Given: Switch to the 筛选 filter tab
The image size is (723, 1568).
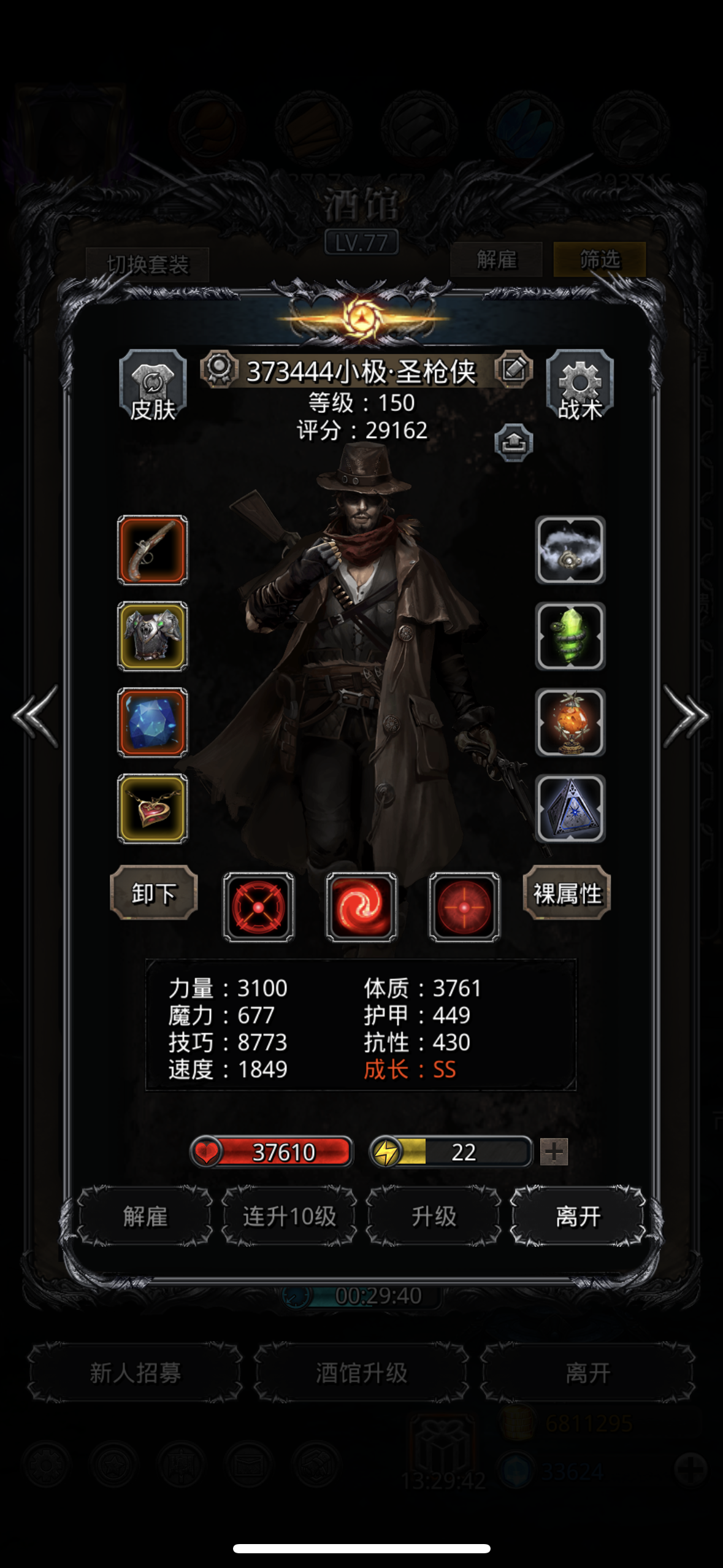Looking at the screenshot, I should click(600, 260).
